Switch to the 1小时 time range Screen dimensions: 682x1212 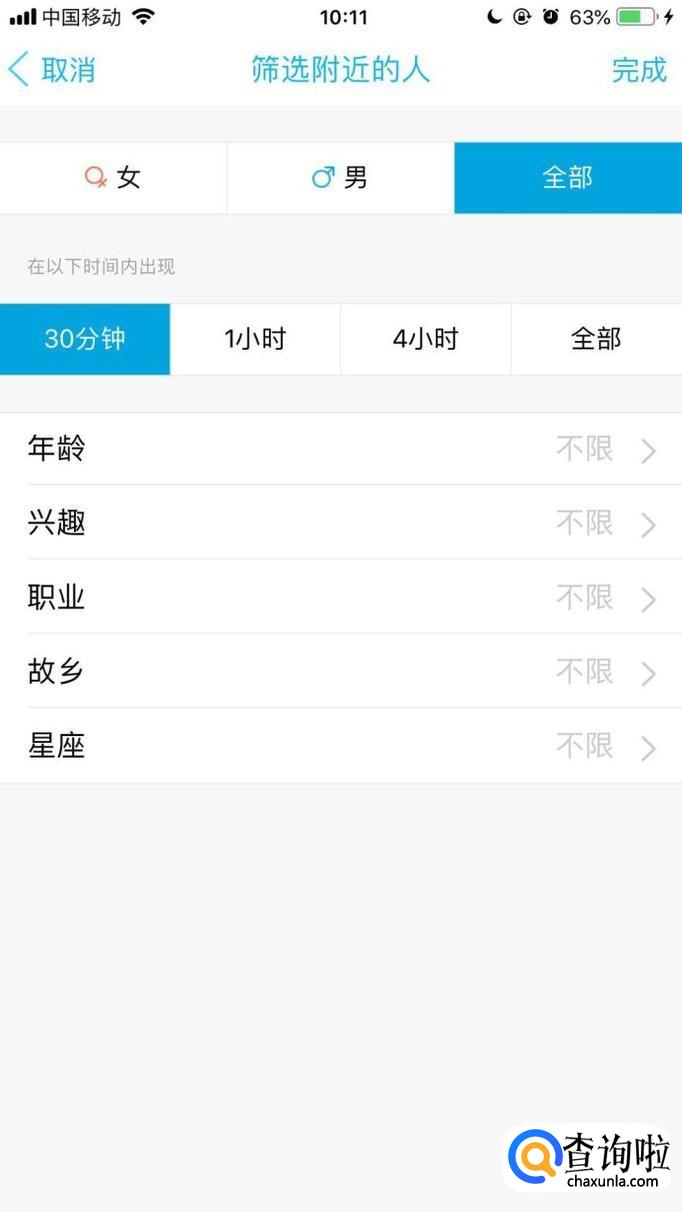[x=255, y=339]
